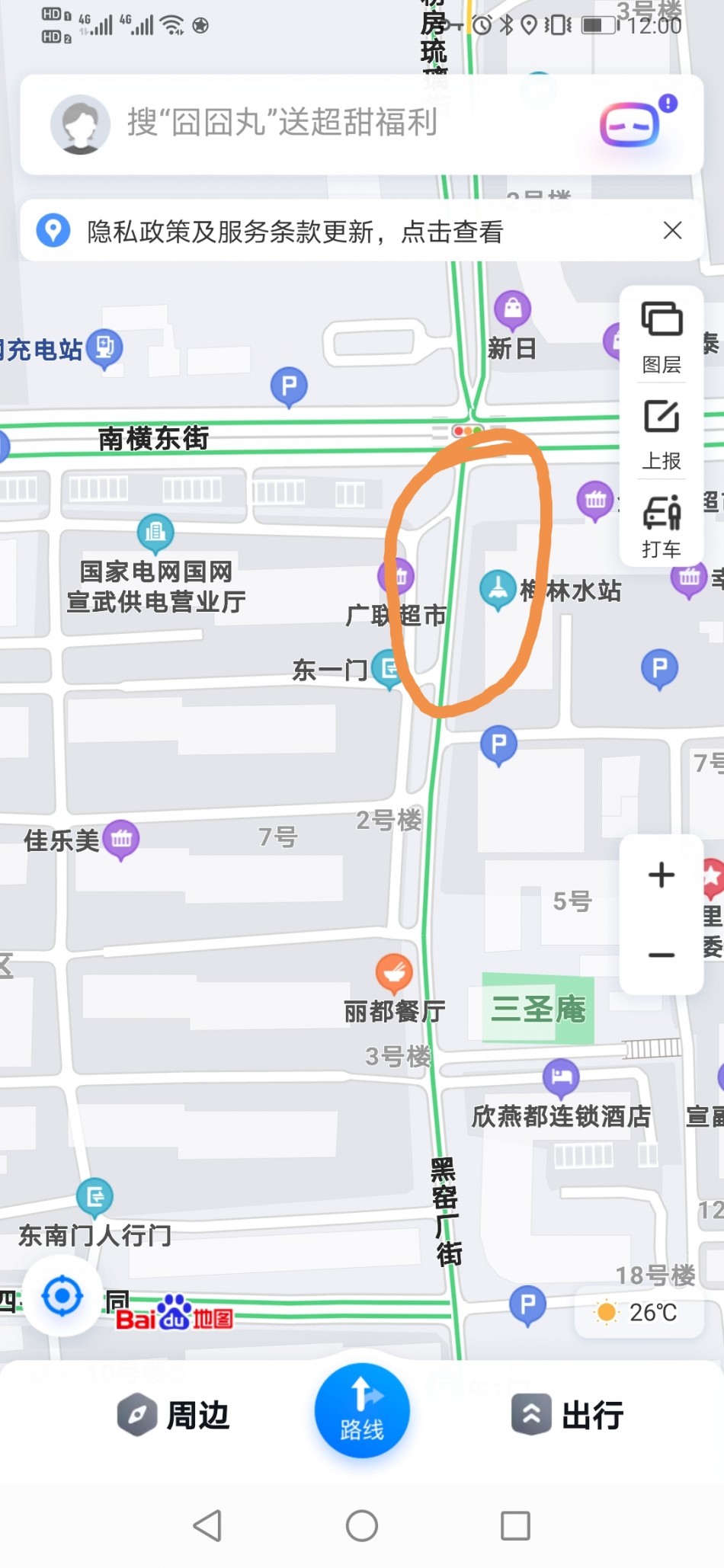Dismiss the privacy policy banner
Screen dimensions: 724x1568
click(x=672, y=230)
